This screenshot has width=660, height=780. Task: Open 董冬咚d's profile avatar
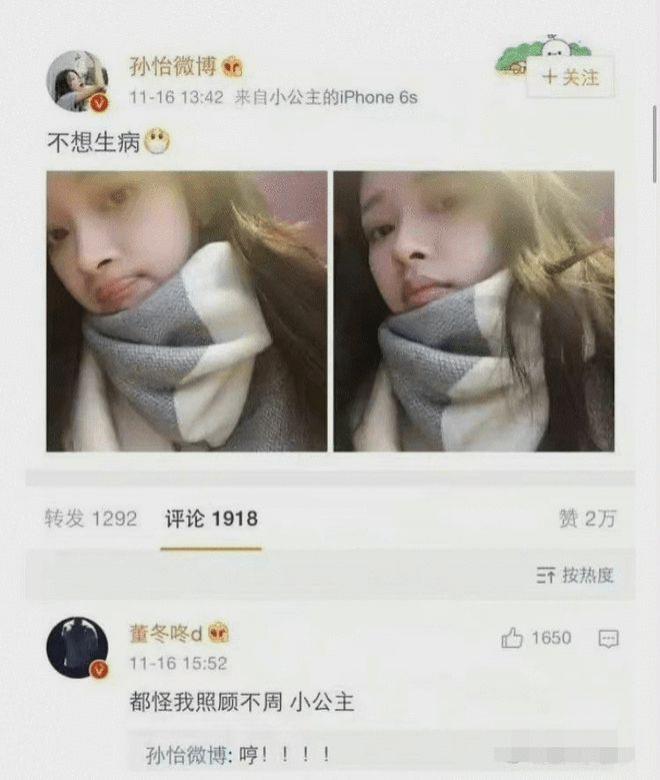(77, 648)
